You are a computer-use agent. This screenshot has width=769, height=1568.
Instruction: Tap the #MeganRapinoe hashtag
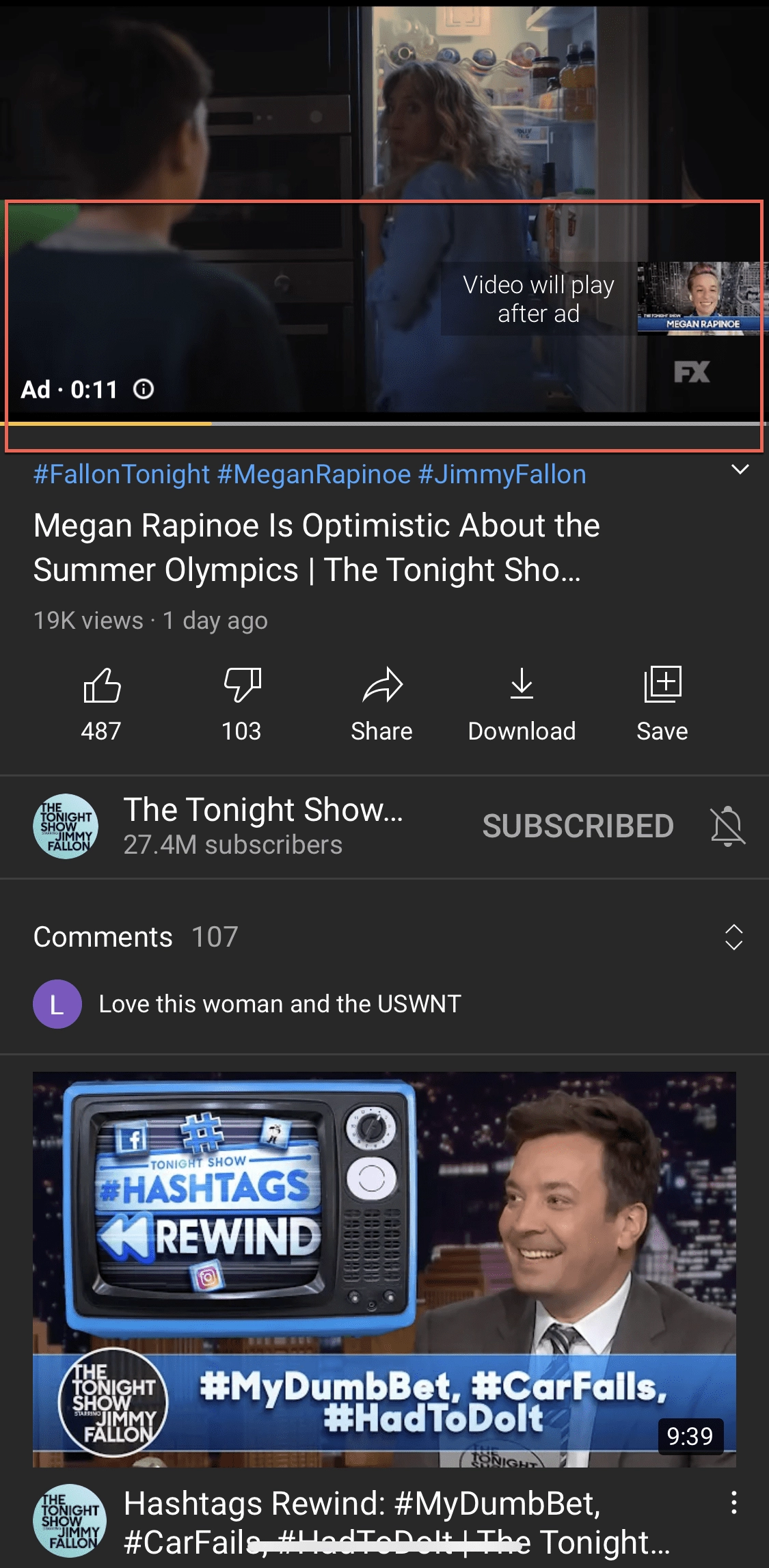314,474
